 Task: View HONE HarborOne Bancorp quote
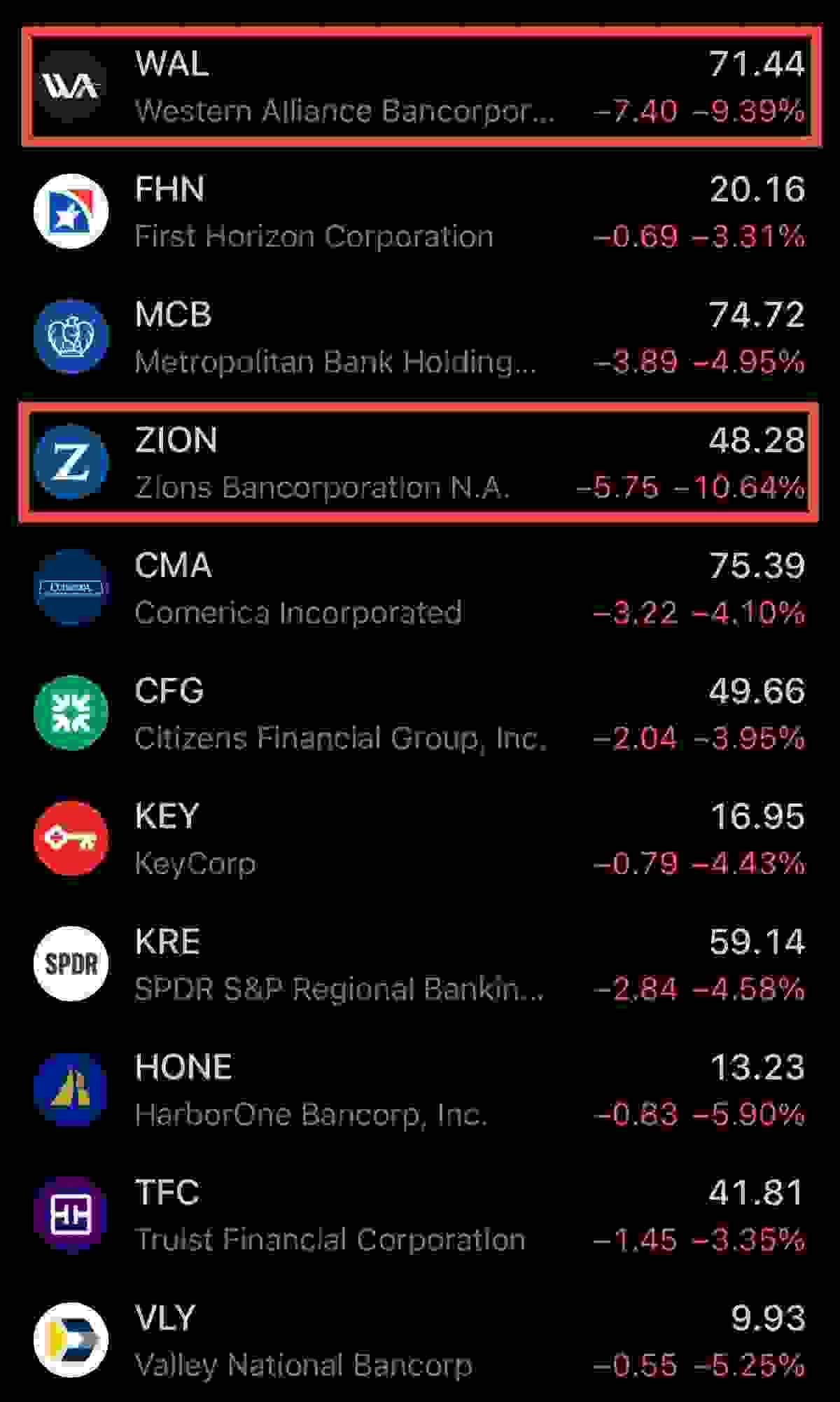click(x=420, y=1090)
